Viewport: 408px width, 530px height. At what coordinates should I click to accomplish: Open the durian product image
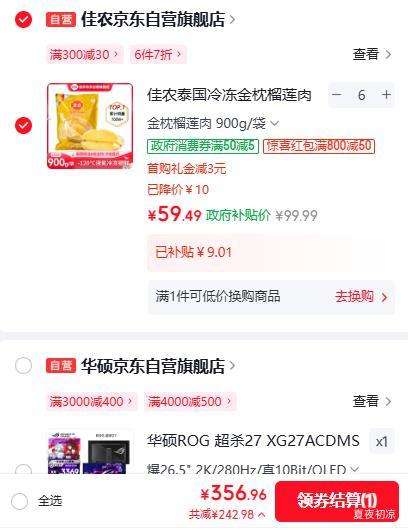pos(90,126)
